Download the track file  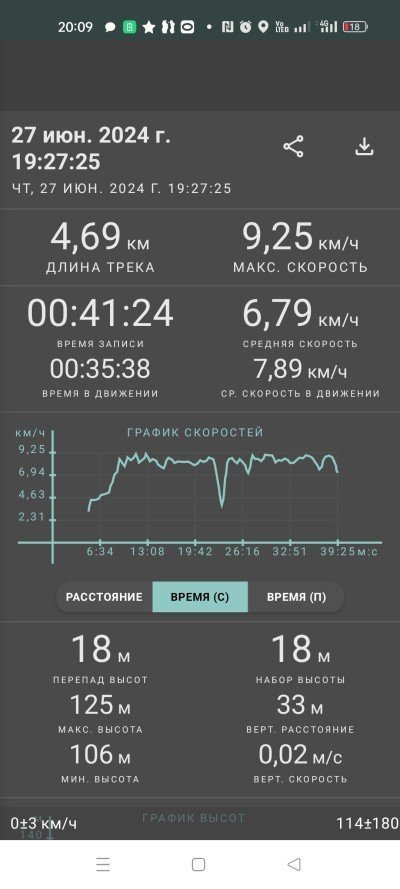[364, 146]
